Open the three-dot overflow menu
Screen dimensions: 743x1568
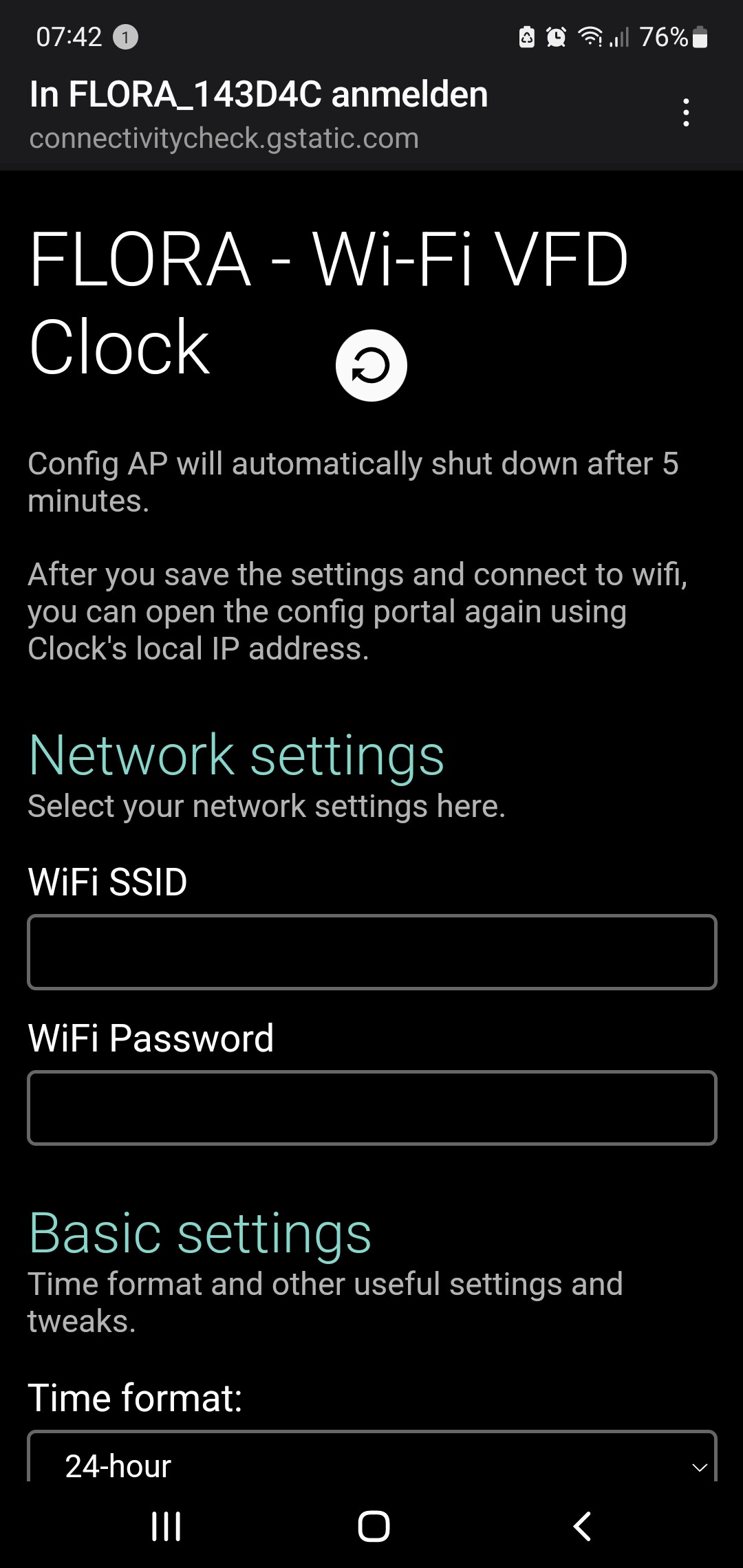point(686,113)
